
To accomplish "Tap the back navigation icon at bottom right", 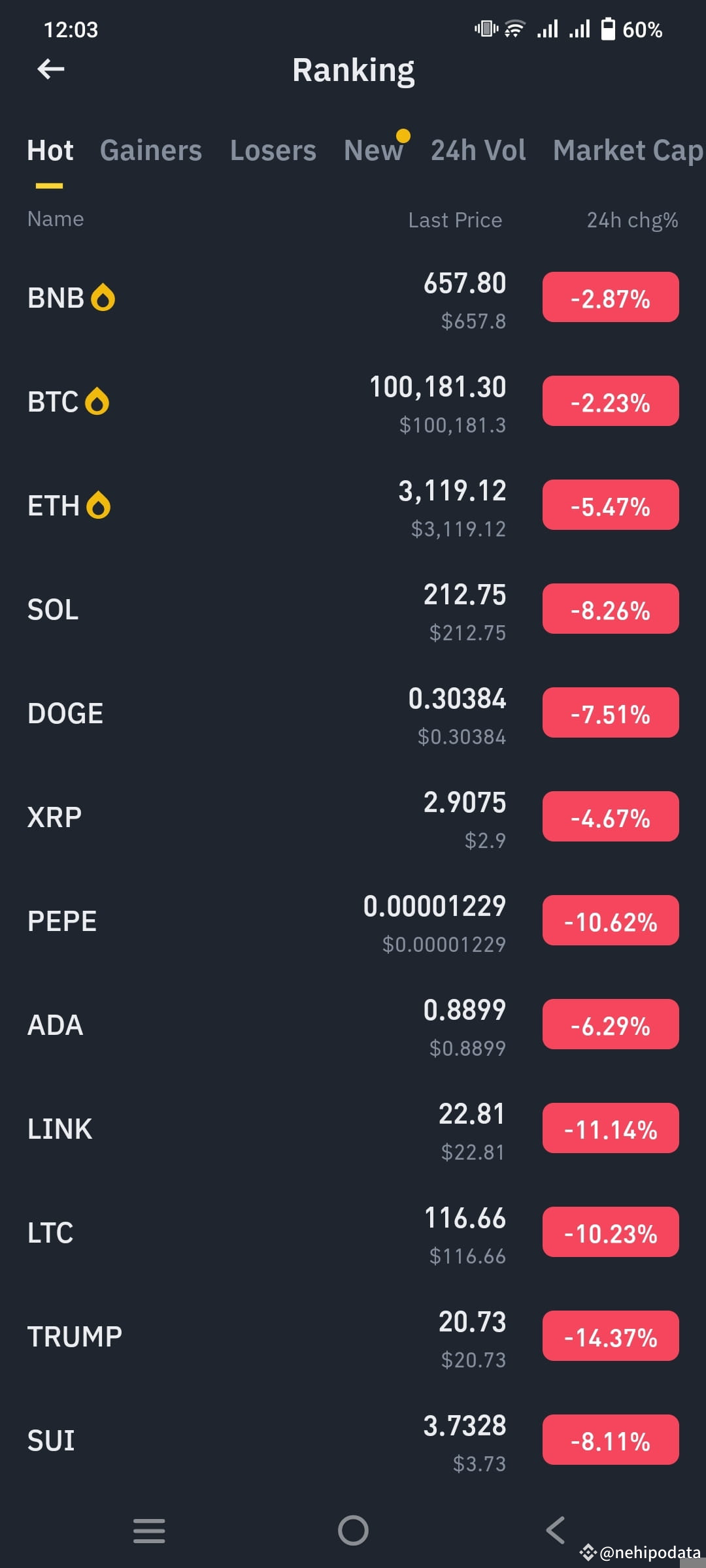I will click(555, 1529).
